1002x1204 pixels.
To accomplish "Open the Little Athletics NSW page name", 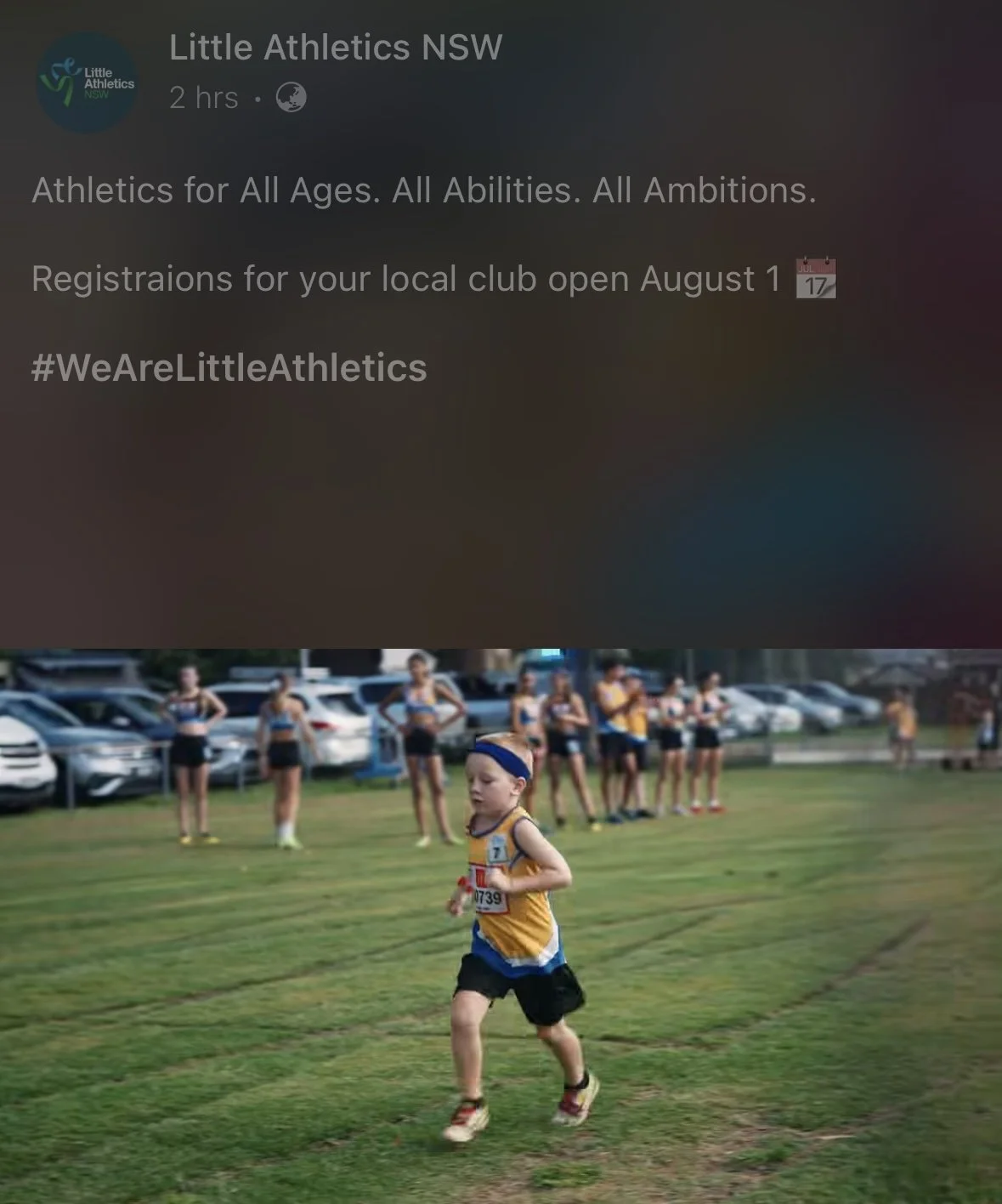I will click(336, 47).
